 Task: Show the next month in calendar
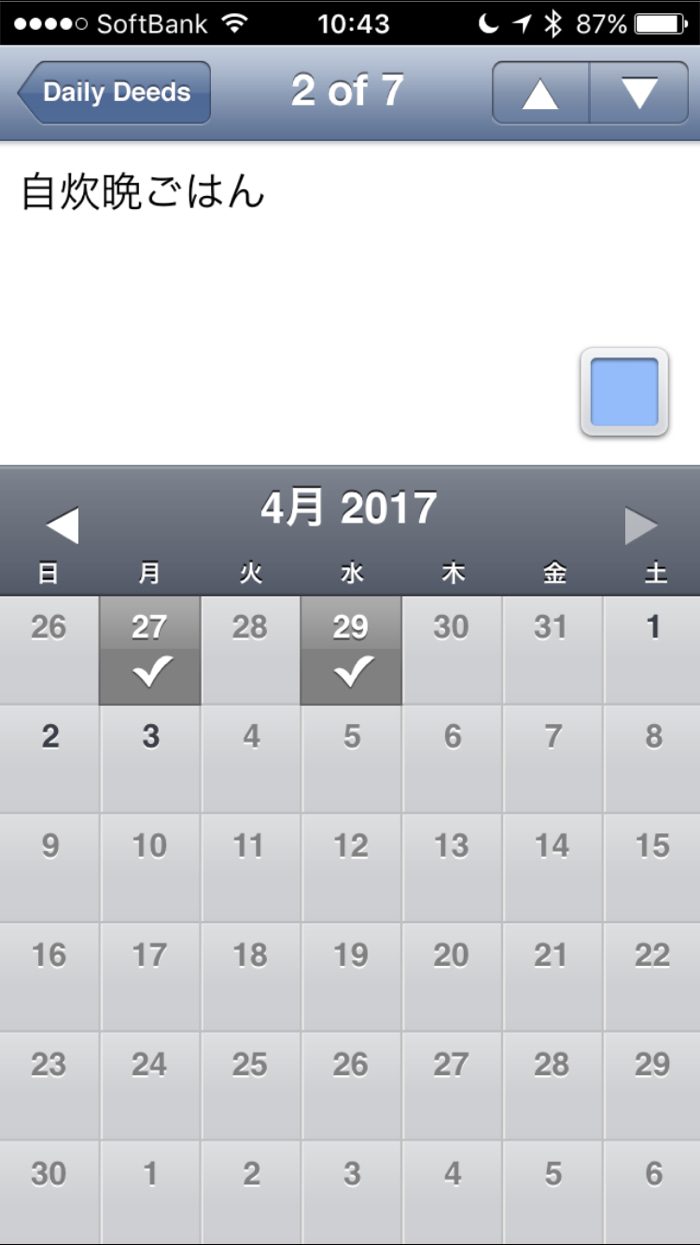pyautogui.click(x=641, y=526)
